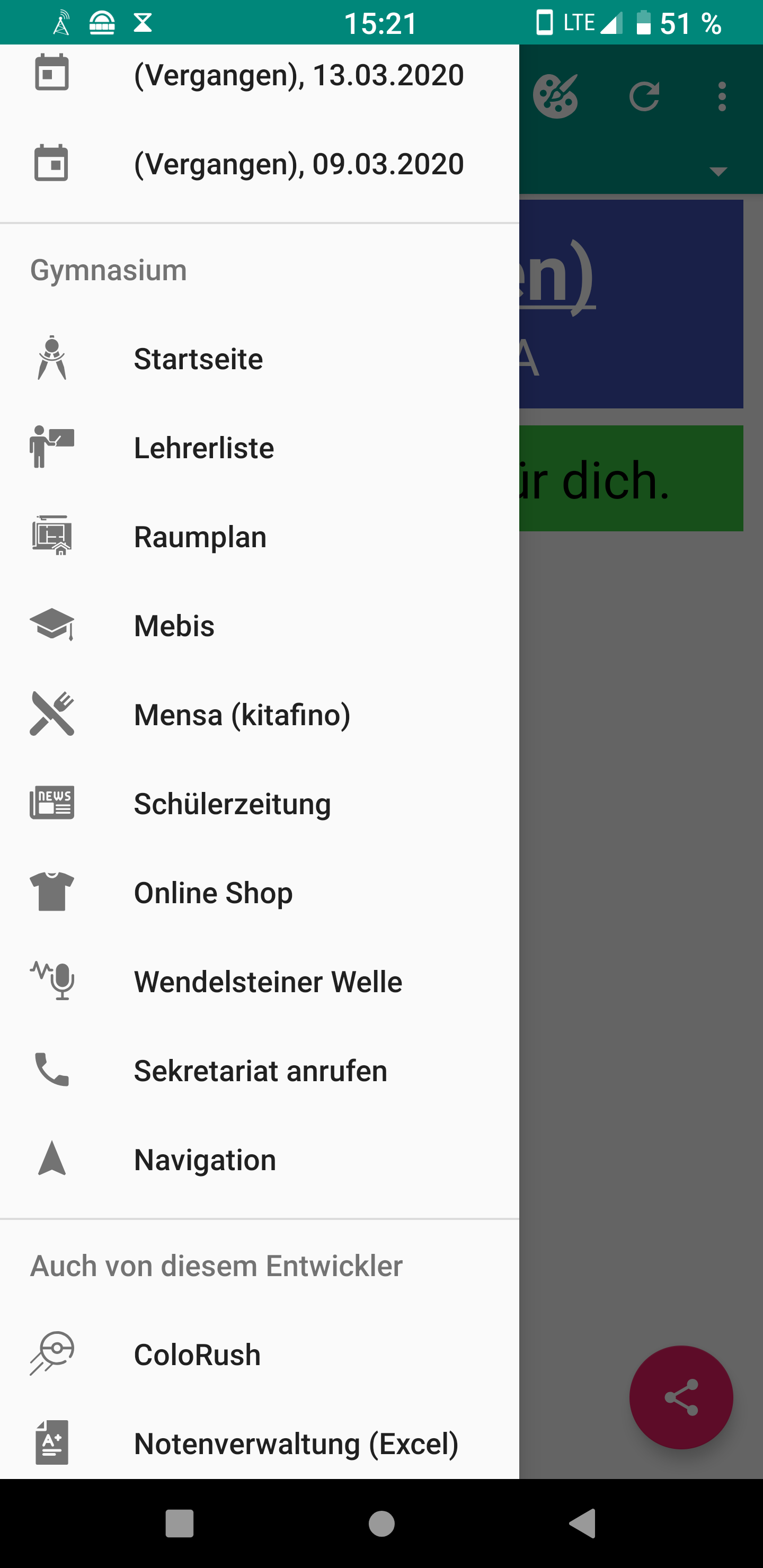
Task: Select Sekretariat anrufen
Action: point(260,1070)
